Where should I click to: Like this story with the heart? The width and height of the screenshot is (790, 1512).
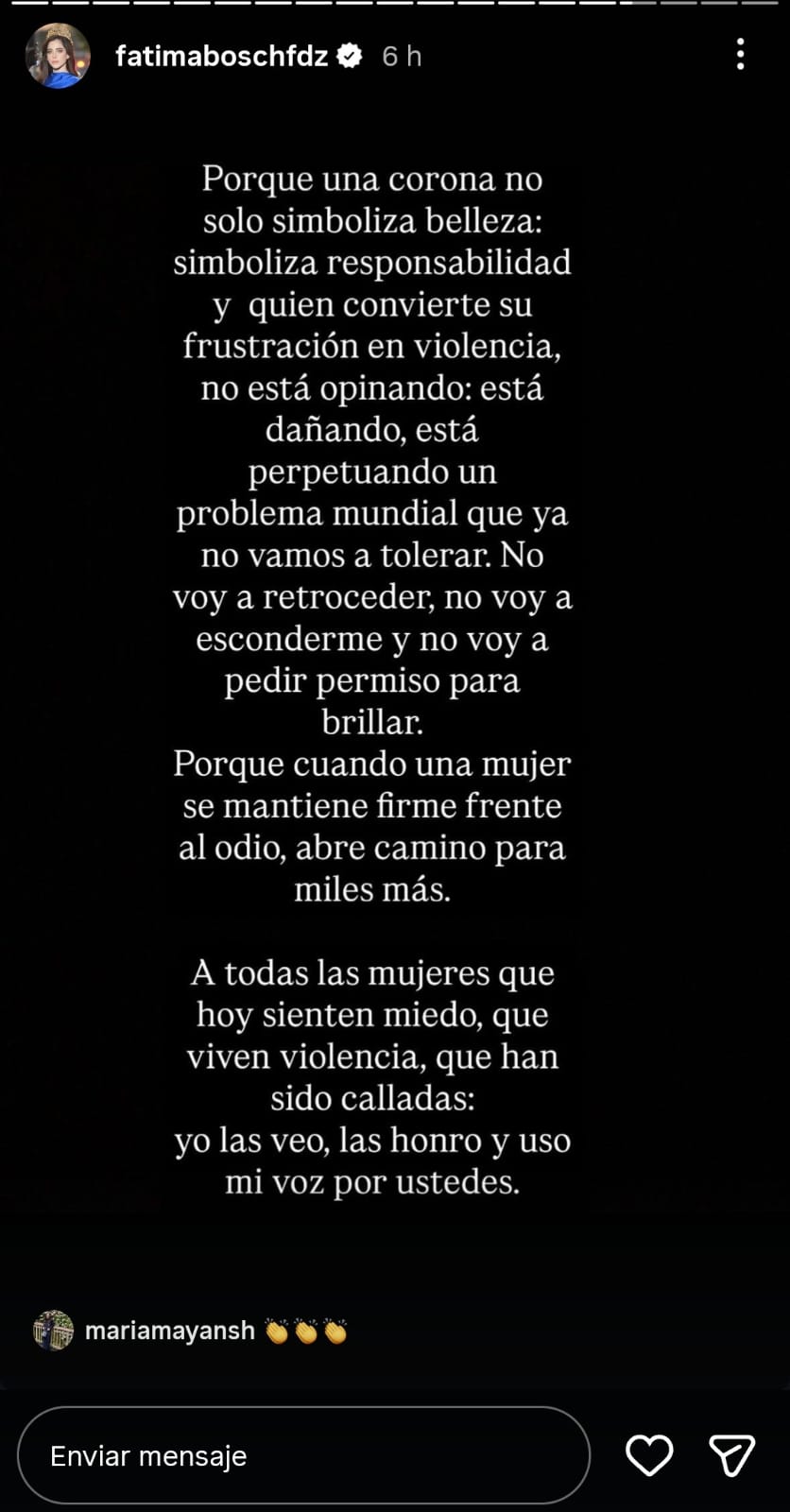[x=650, y=1455]
